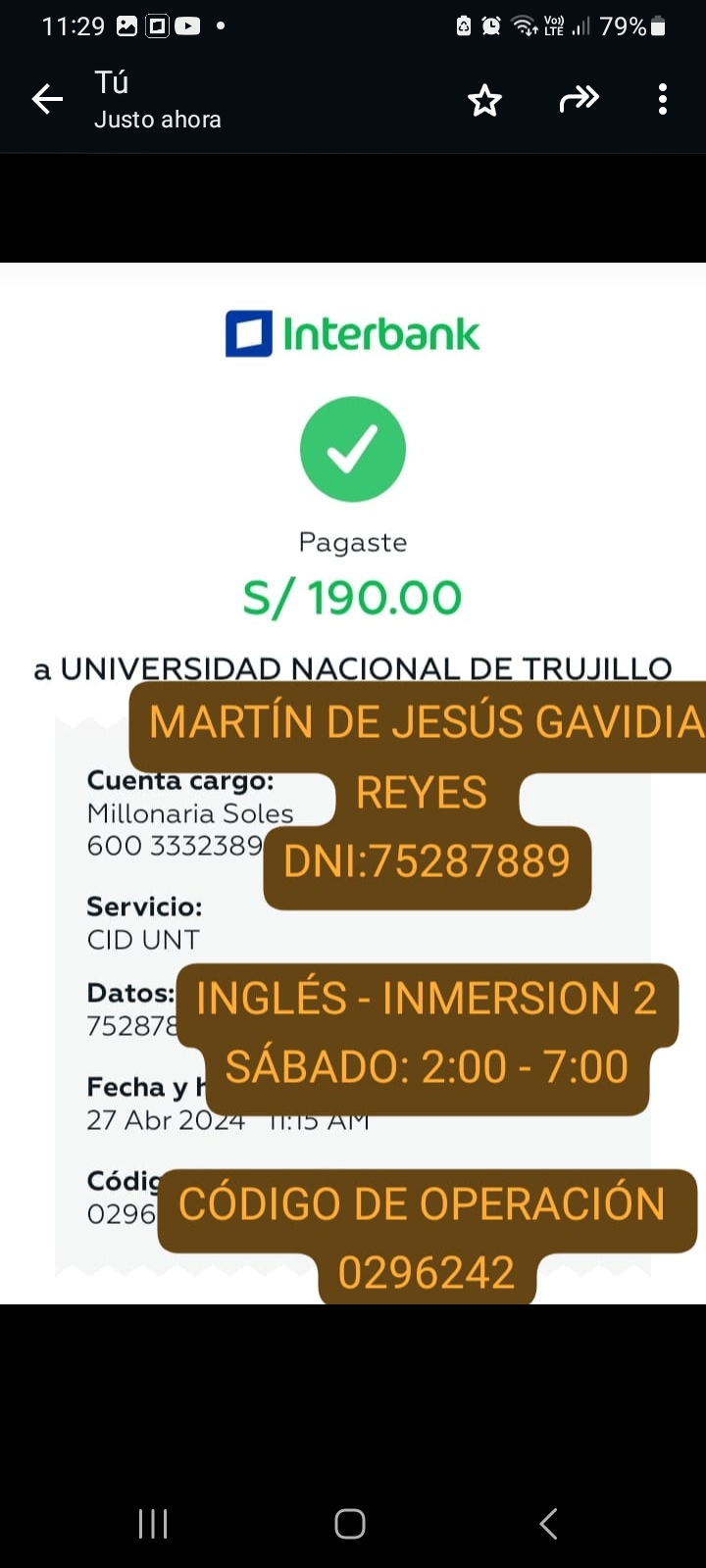Open the three-dot overflow menu
This screenshot has width=706, height=1568.
(x=663, y=99)
